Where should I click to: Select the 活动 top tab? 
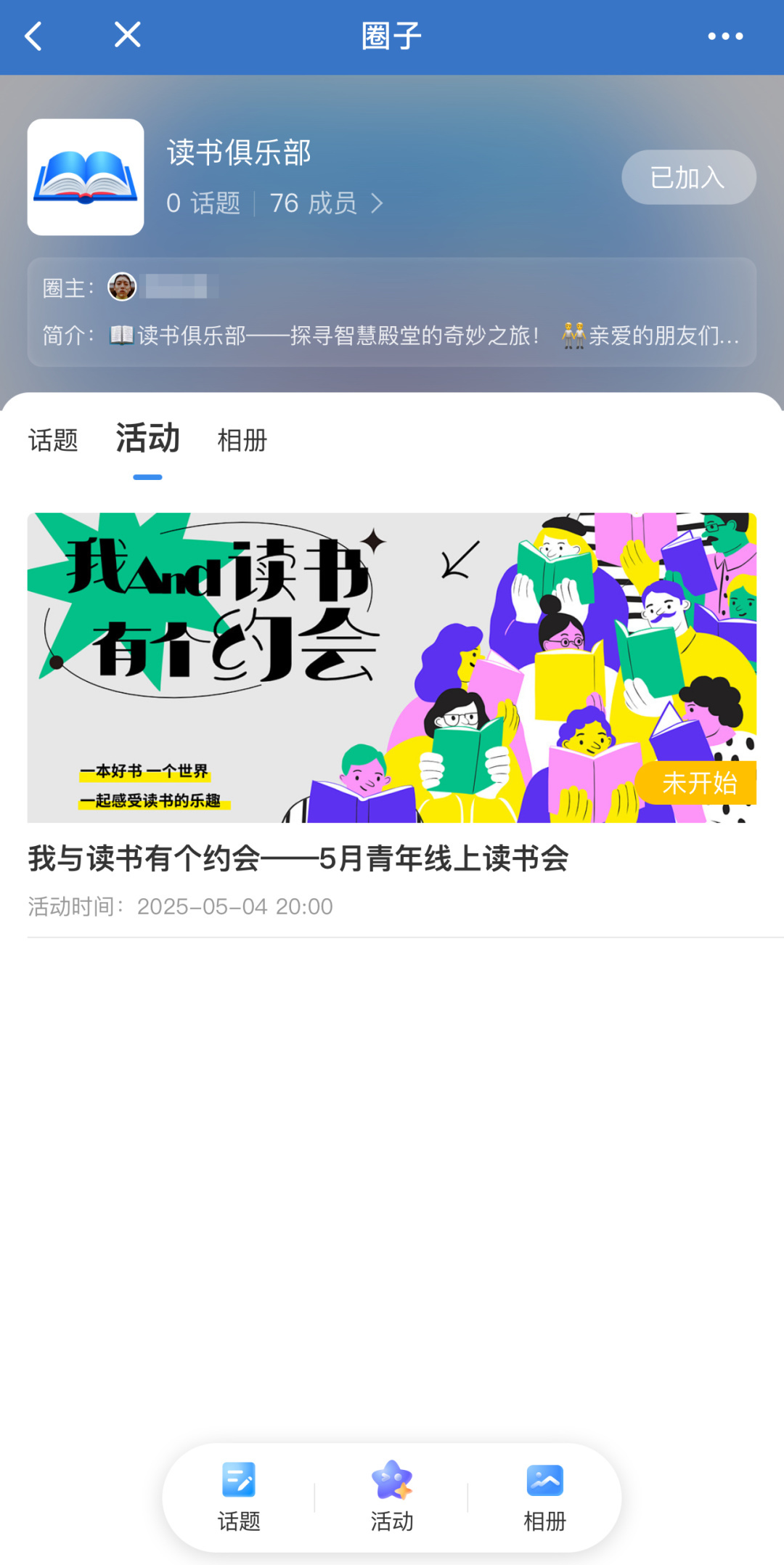pyautogui.click(x=147, y=439)
